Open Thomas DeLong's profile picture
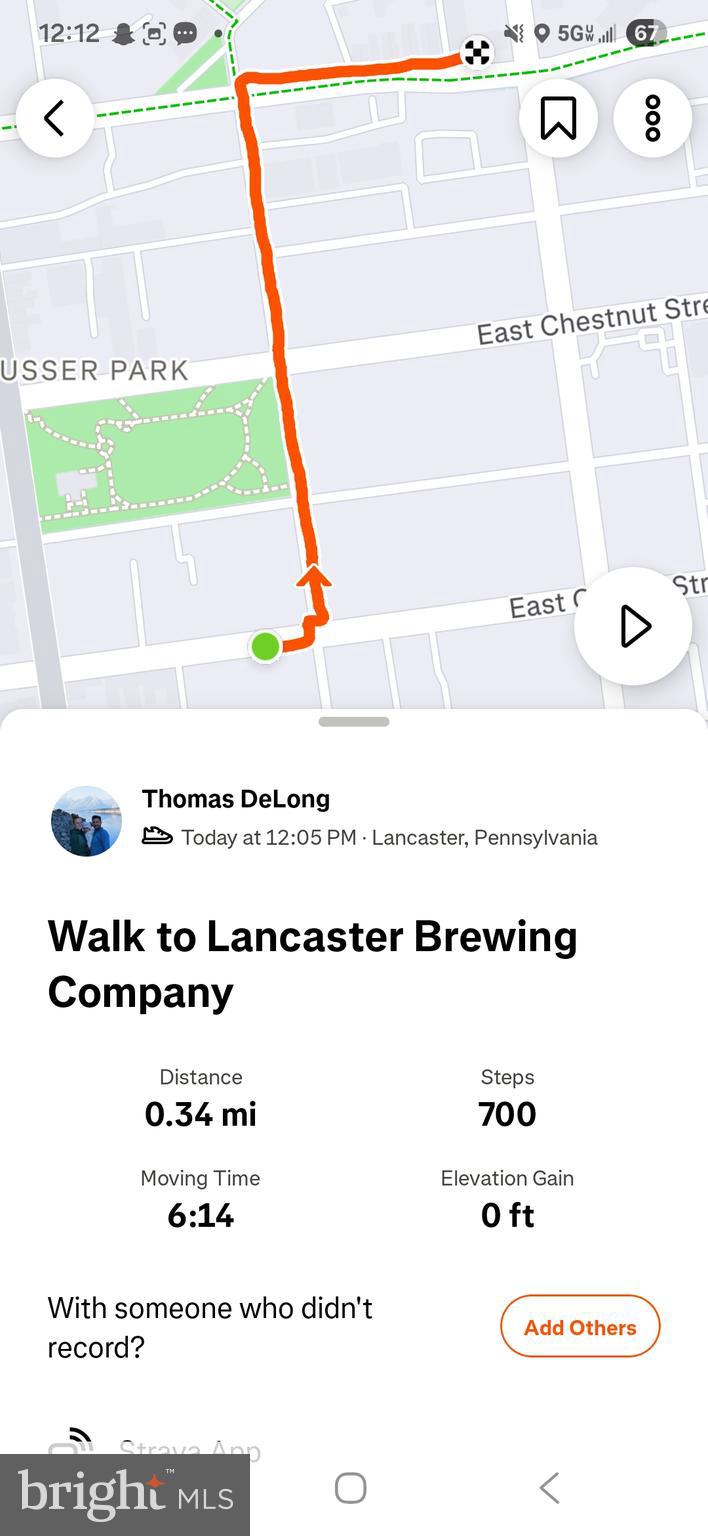Viewport: 708px width, 1536px height. (x=87, y=821)
